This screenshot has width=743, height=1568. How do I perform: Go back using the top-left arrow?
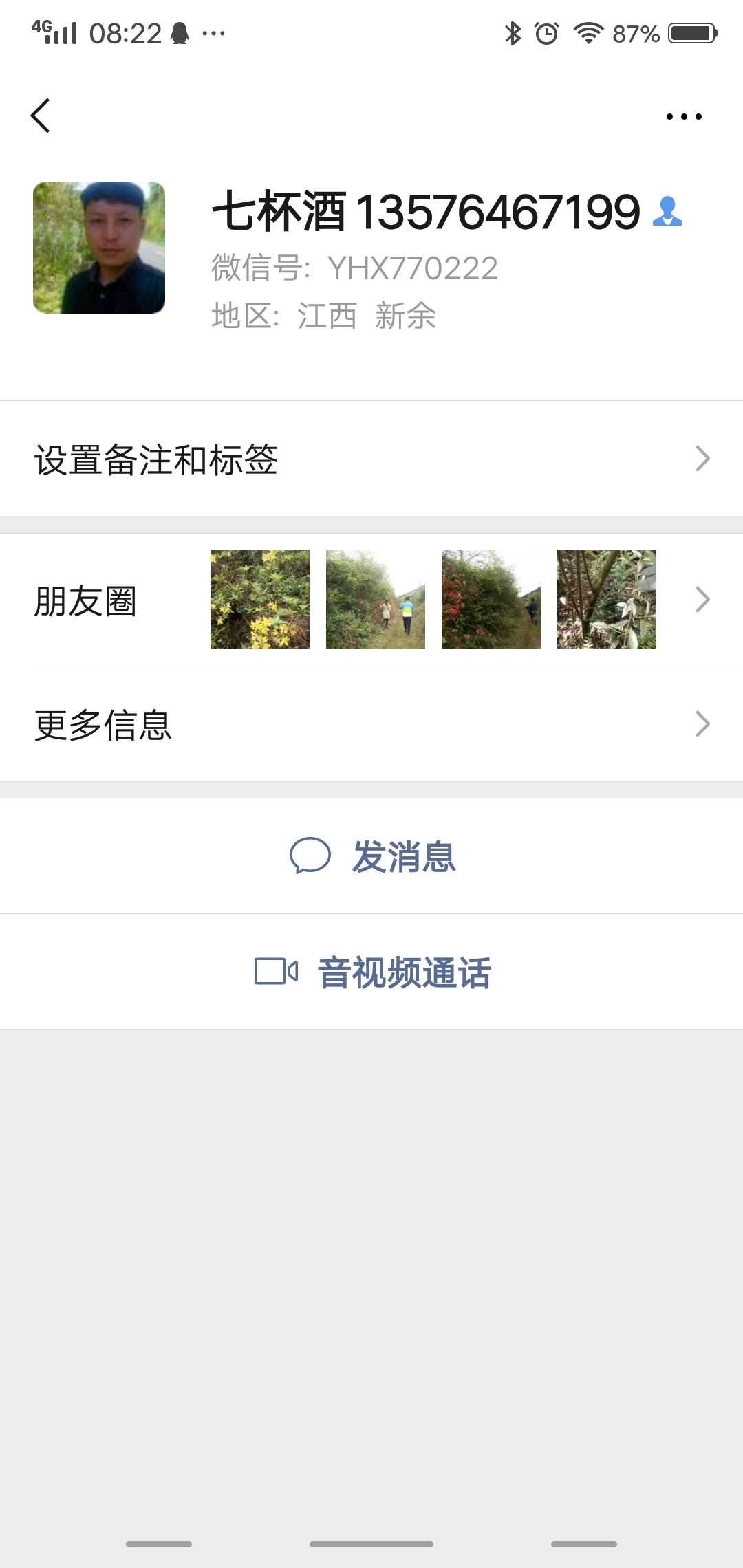pos(41,116)
